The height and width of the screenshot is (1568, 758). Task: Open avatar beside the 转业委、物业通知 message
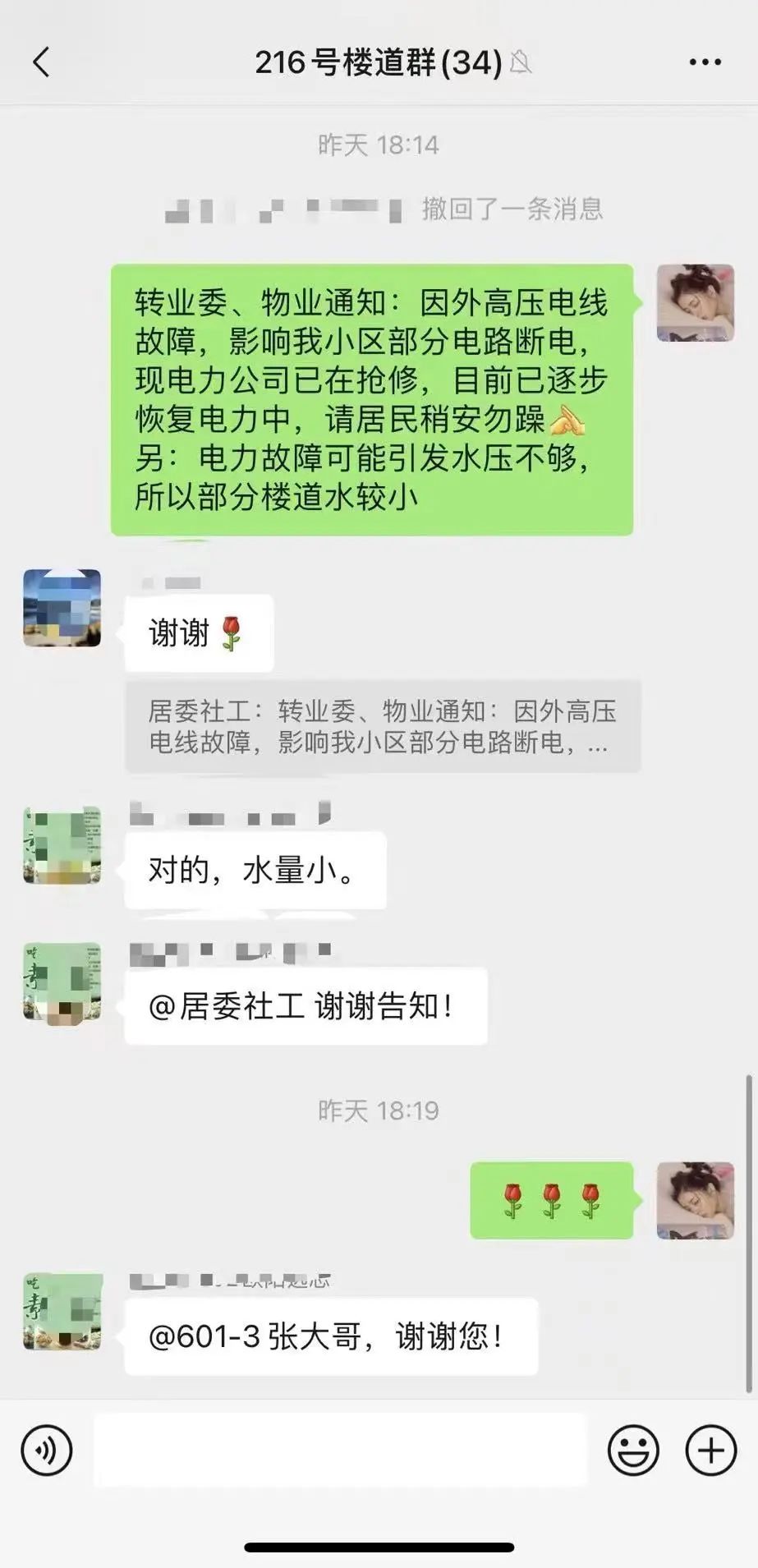[695, 302]
